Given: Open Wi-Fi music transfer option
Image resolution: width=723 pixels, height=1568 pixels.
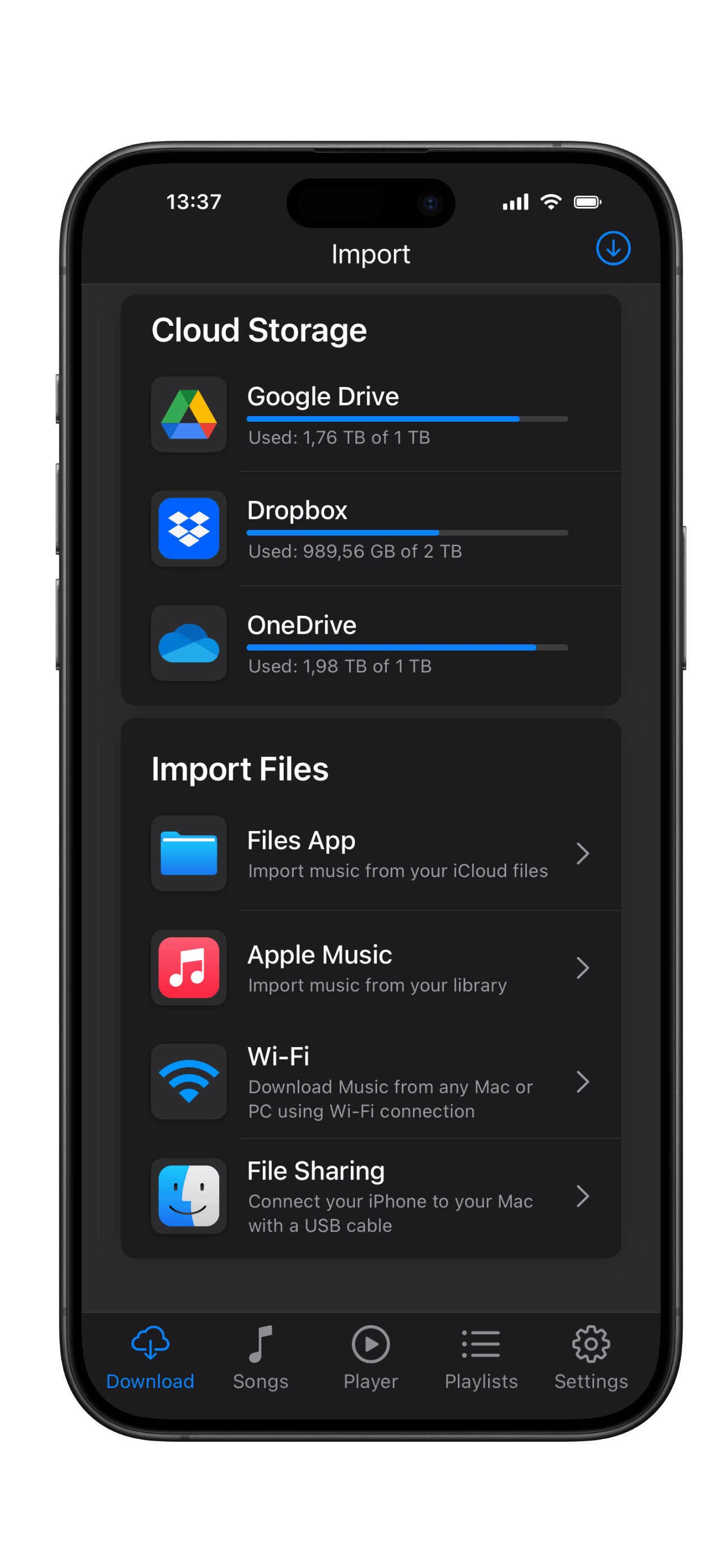Looking at the screenshot, I should 370,1082.
